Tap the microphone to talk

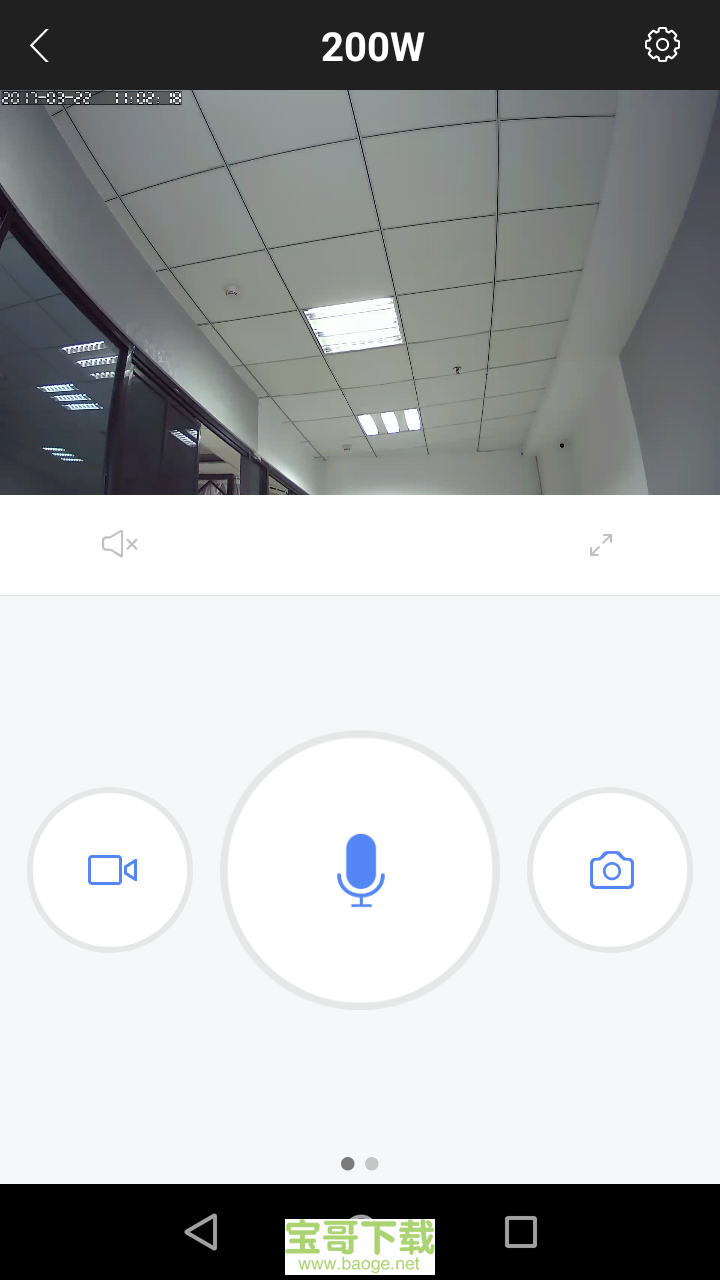pos(360,870)
